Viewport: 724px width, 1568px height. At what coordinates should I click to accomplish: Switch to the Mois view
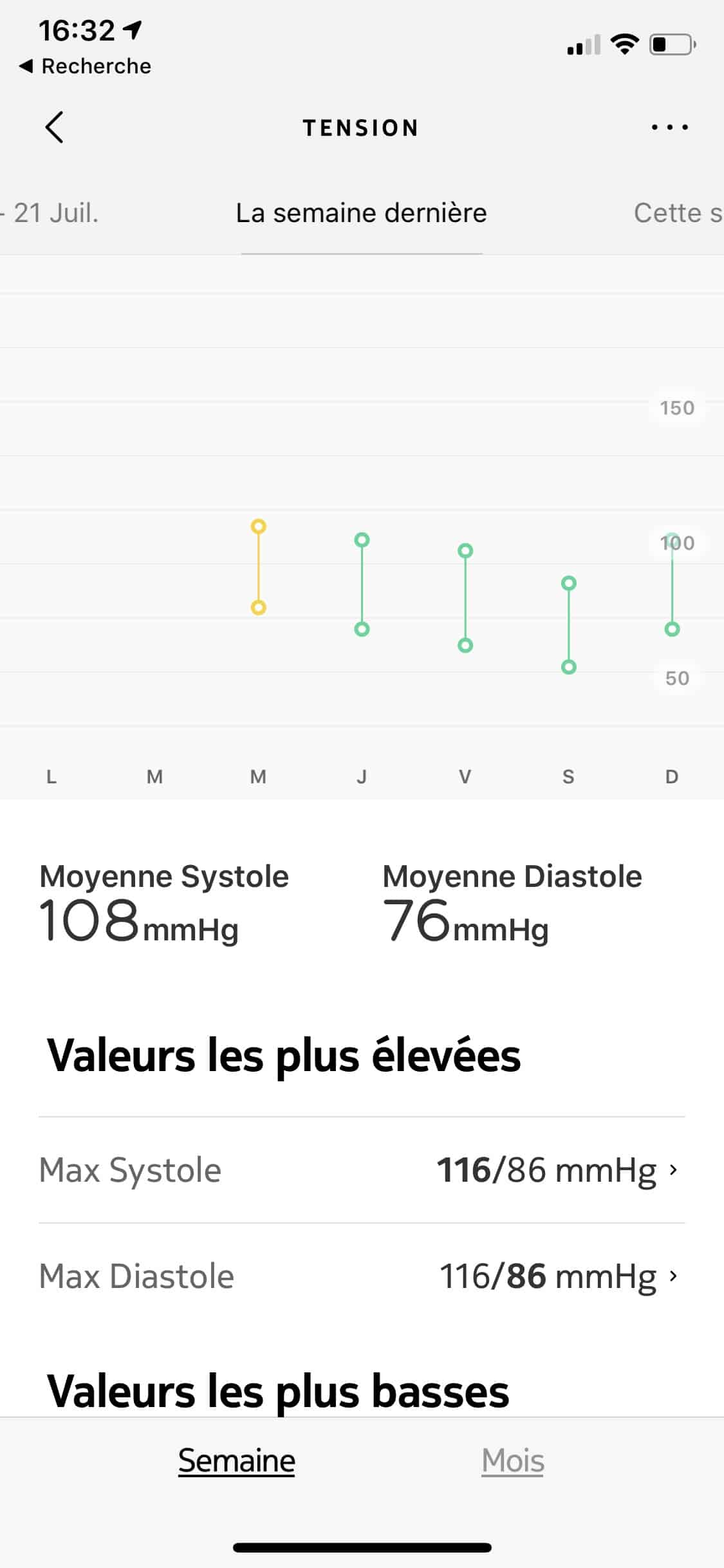[x=512, y=1460]
